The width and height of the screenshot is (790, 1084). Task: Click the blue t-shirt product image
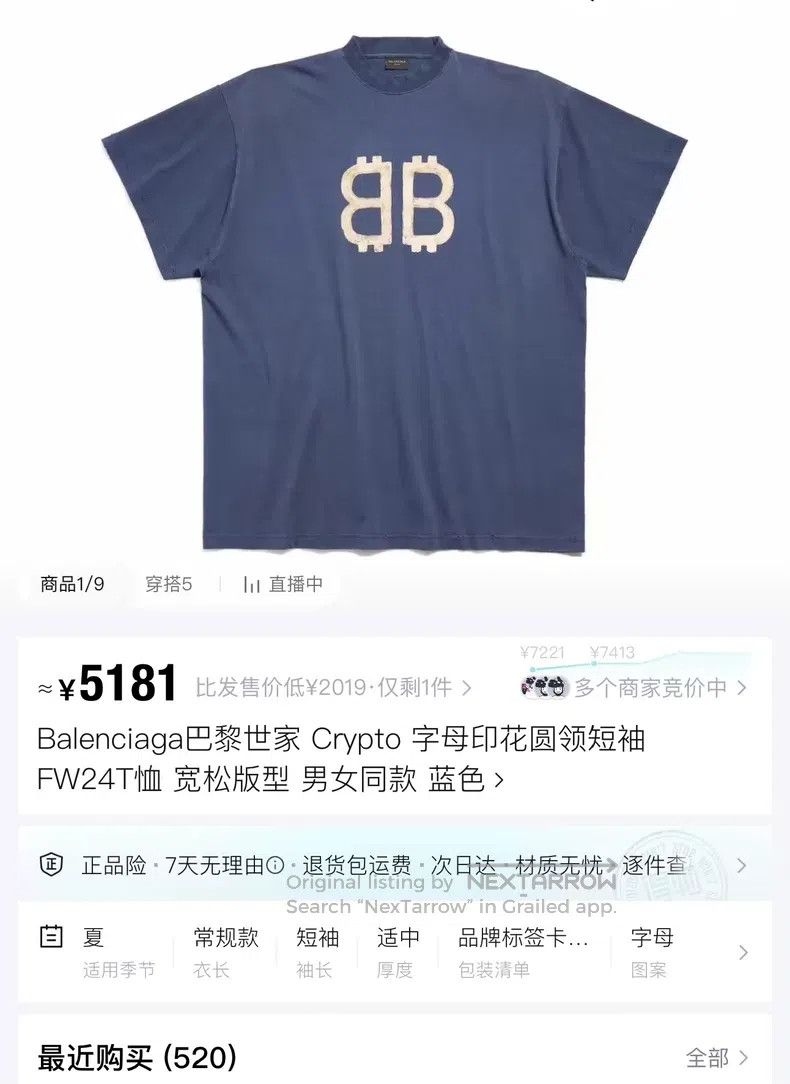395,300
